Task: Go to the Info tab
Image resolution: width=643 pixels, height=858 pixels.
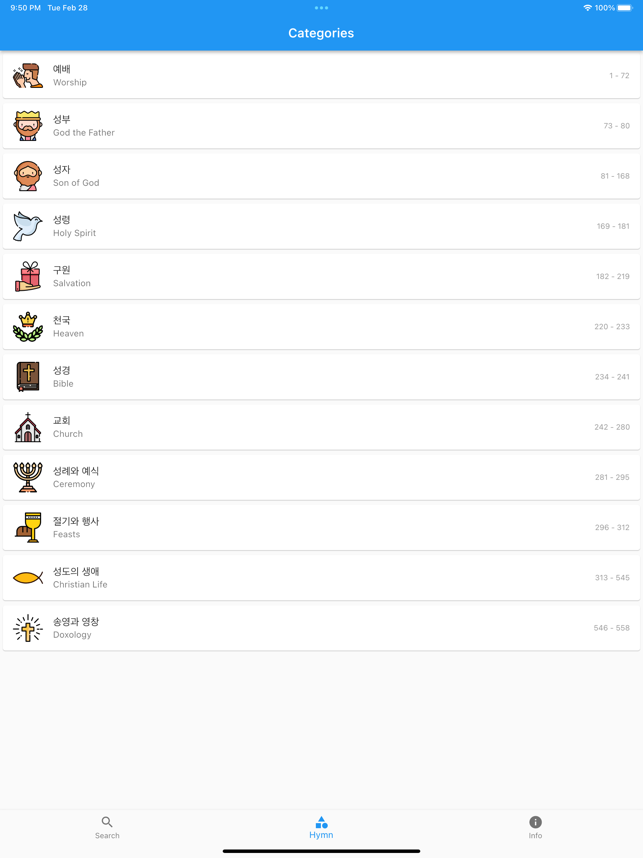Action: [535, 827]
